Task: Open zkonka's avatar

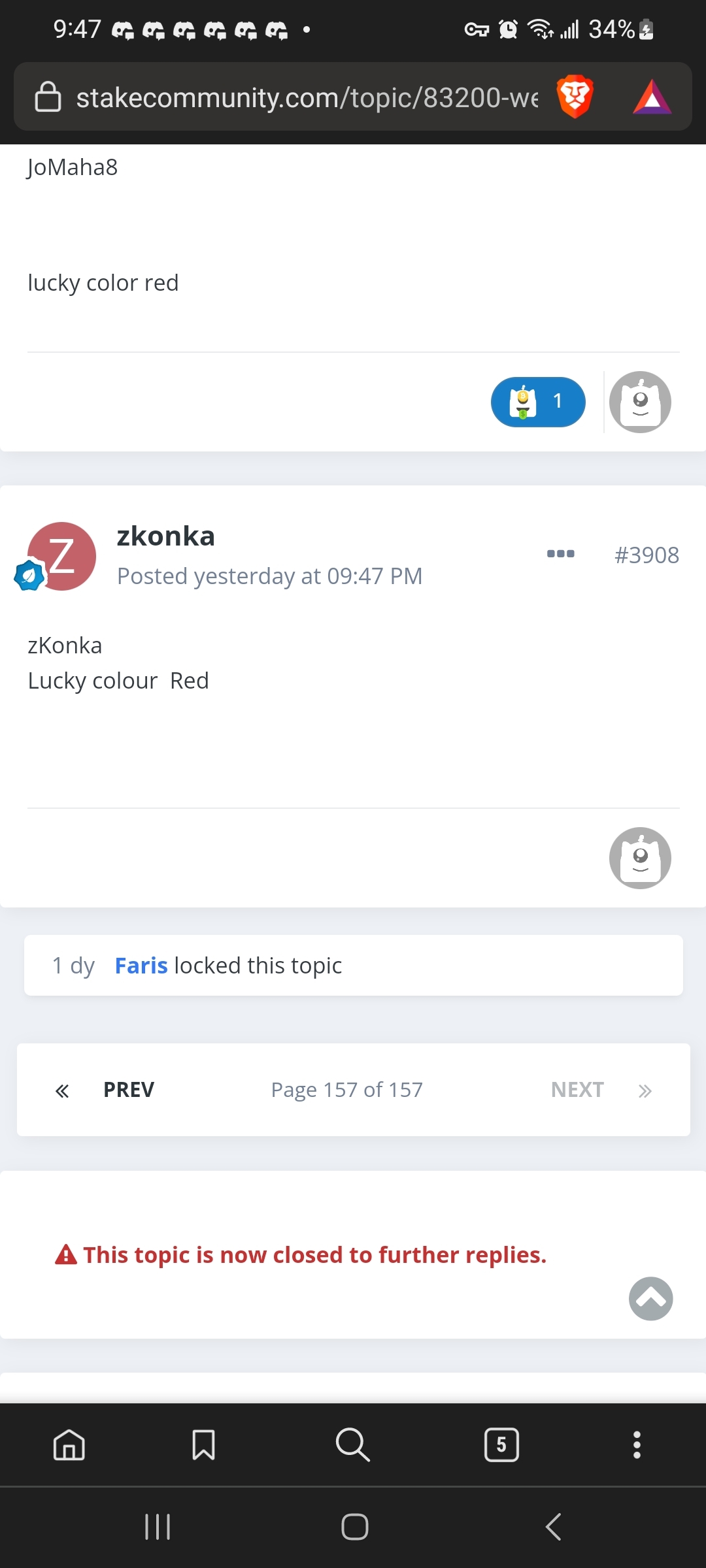Action: click(61, 556)
